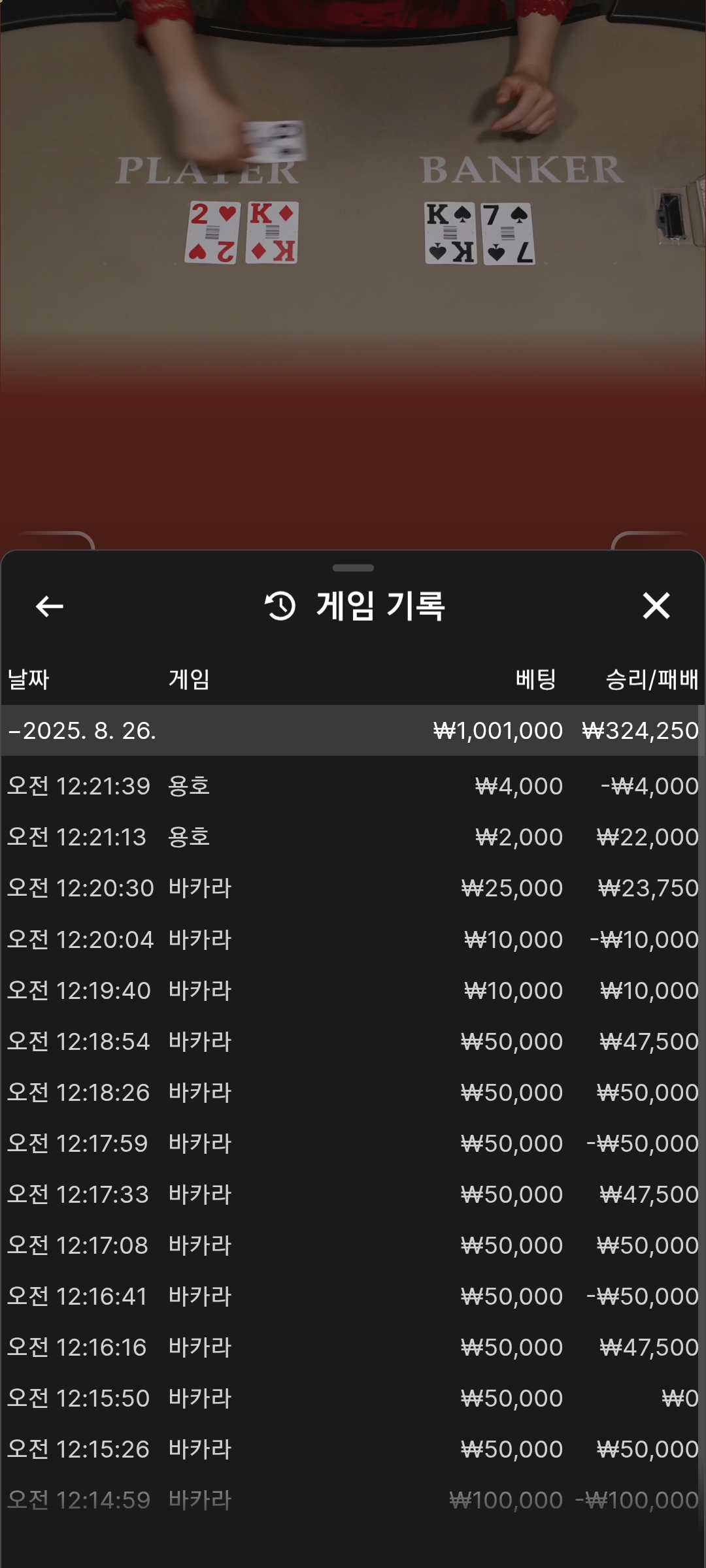The image size is (706, 1568).
Task: Open the 12:21:39 용호 record
Action: click(353, 786)
